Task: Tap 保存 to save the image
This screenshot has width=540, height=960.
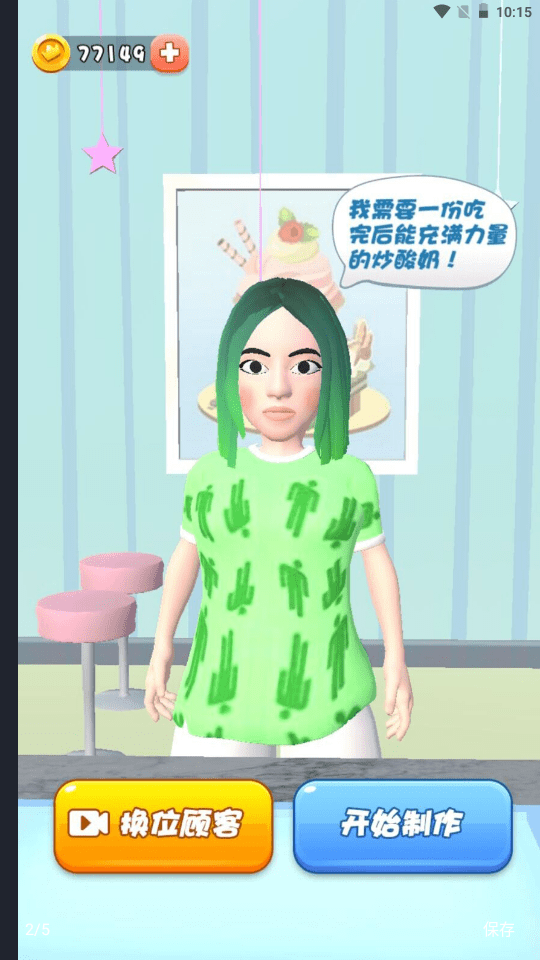Action: click(x=498, y=929)
